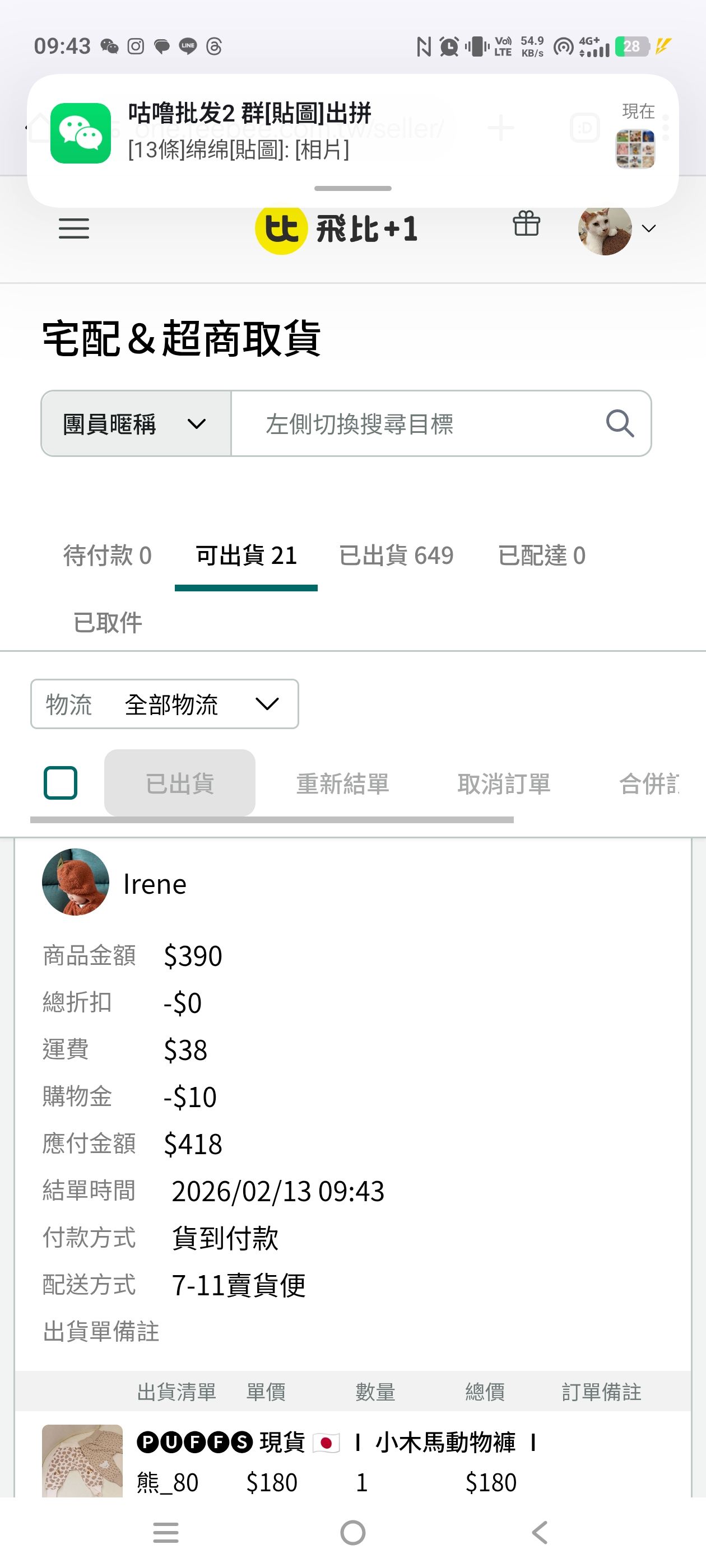706x1568 pixels.
Task: Open the hamburger drawer menu
Action: (x=74, y=229)
